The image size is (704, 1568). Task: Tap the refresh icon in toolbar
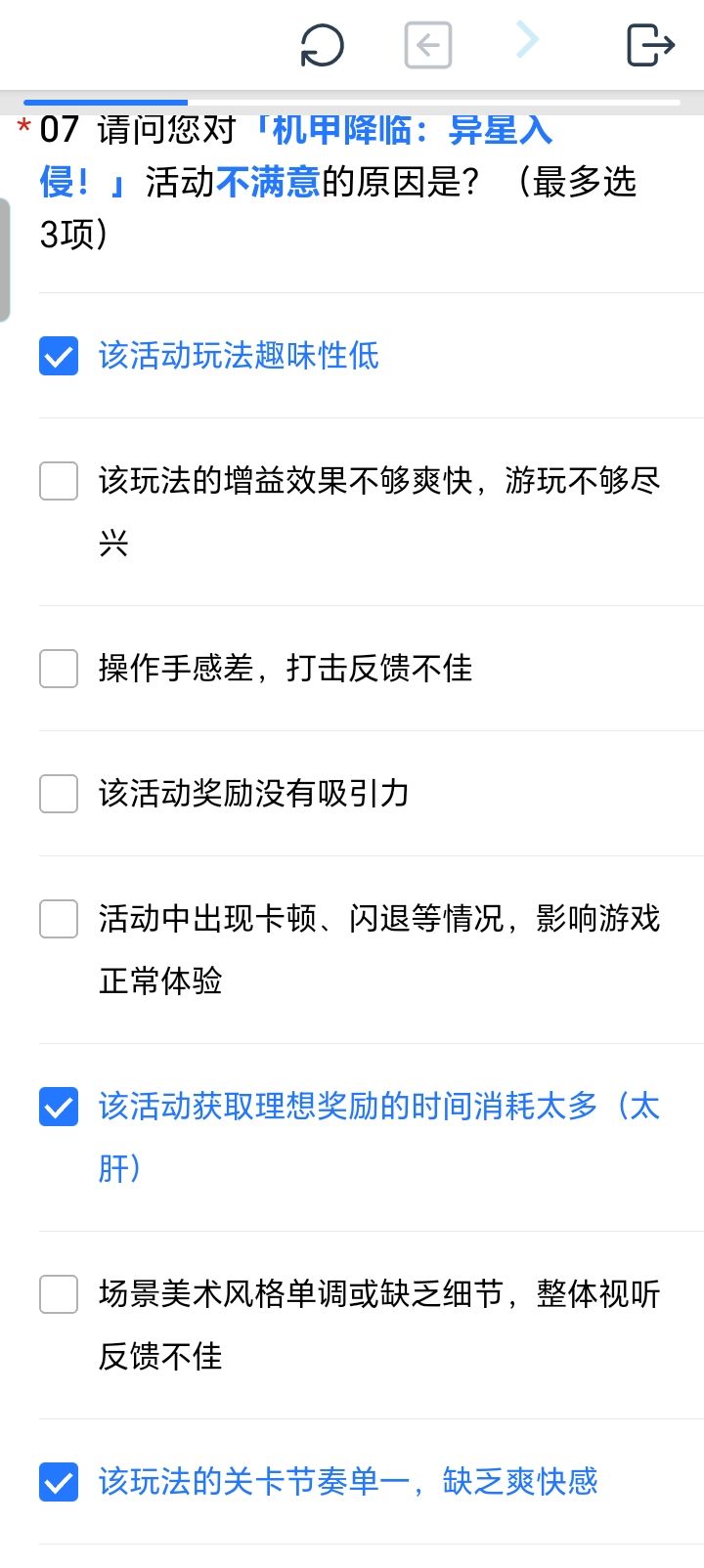pyautogui.click(x=322, y=45)
